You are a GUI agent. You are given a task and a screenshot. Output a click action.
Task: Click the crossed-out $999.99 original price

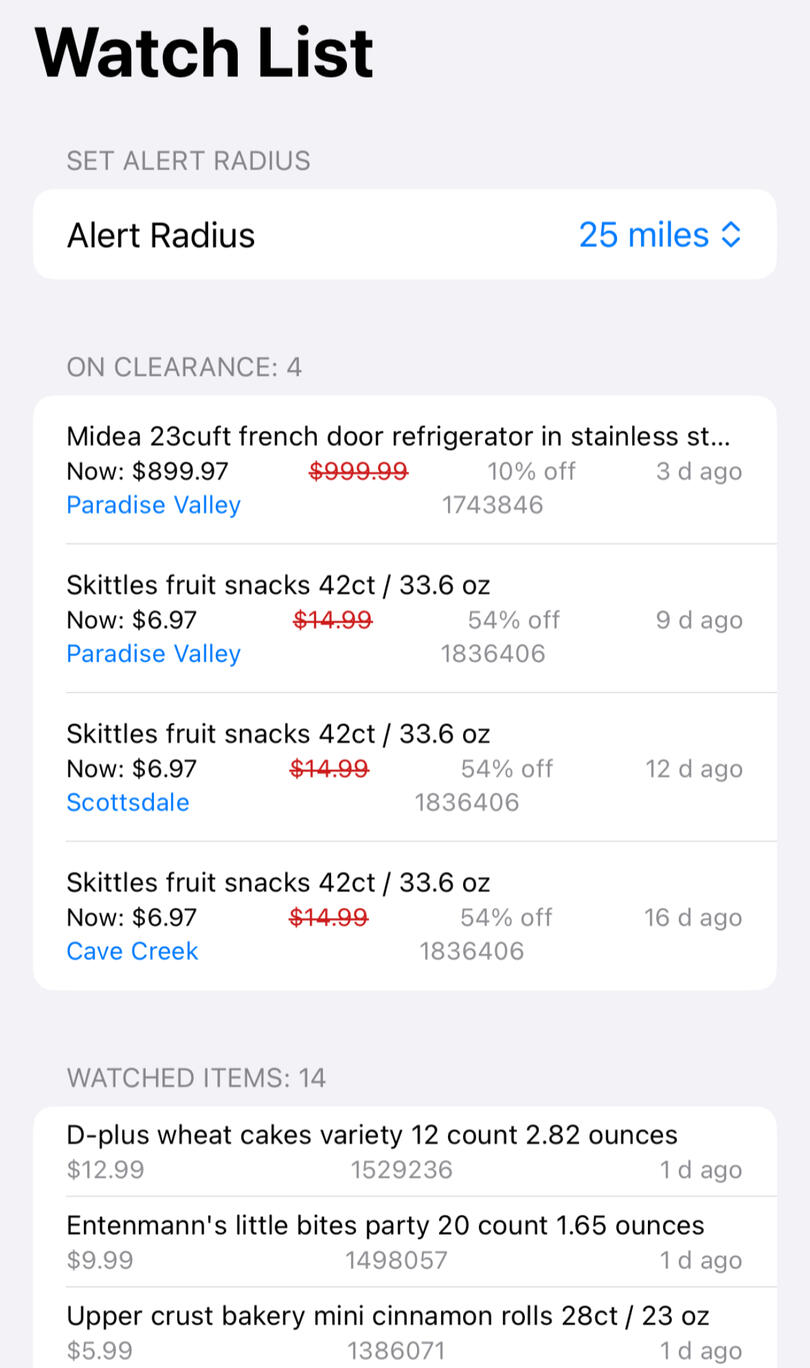click(357, 471)
